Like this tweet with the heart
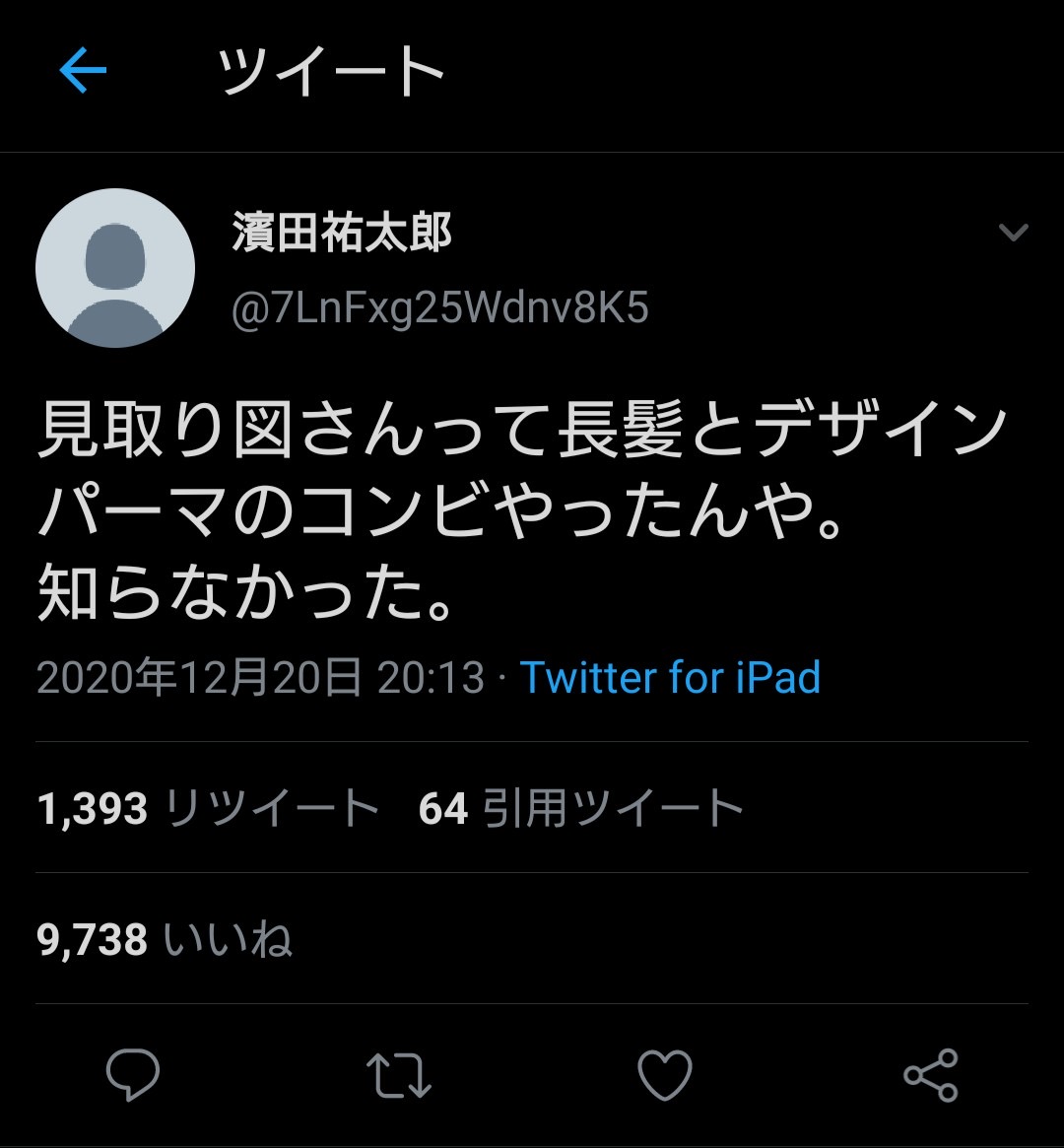The image size is (1064, 1148). (664, 1075)
